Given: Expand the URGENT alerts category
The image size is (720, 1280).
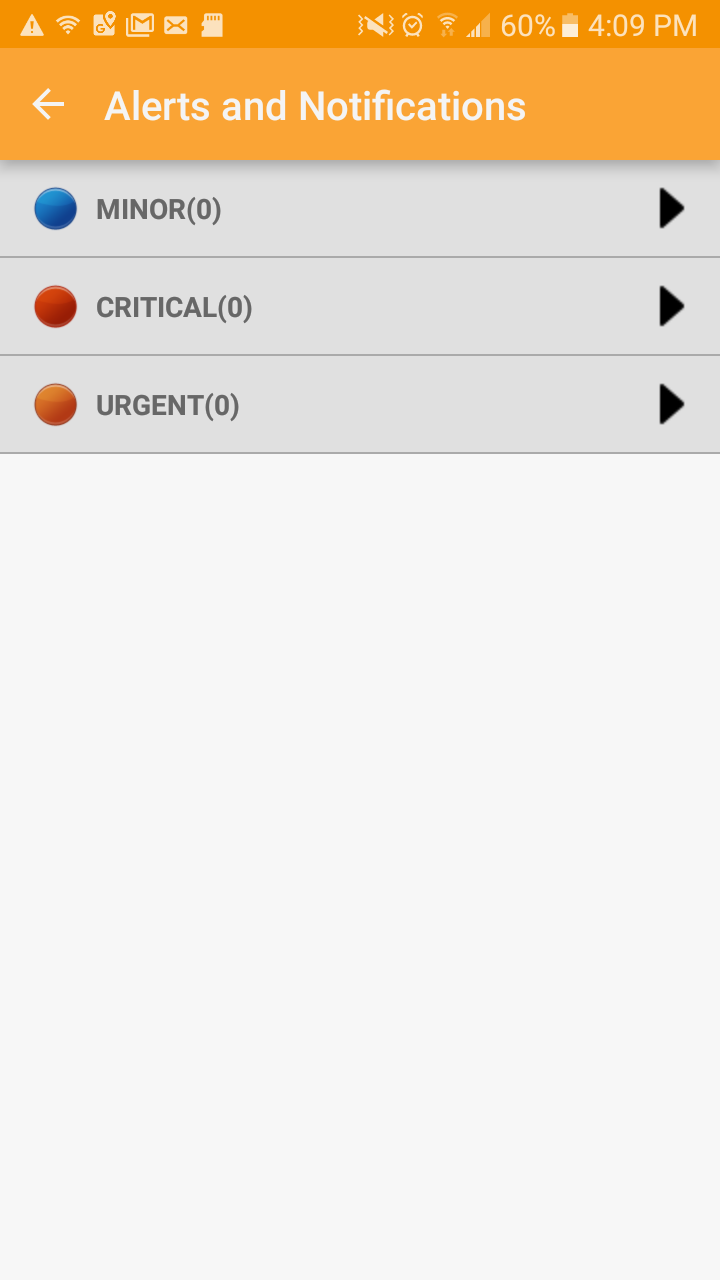Looking at the screenshot, I should click(671, 405).
